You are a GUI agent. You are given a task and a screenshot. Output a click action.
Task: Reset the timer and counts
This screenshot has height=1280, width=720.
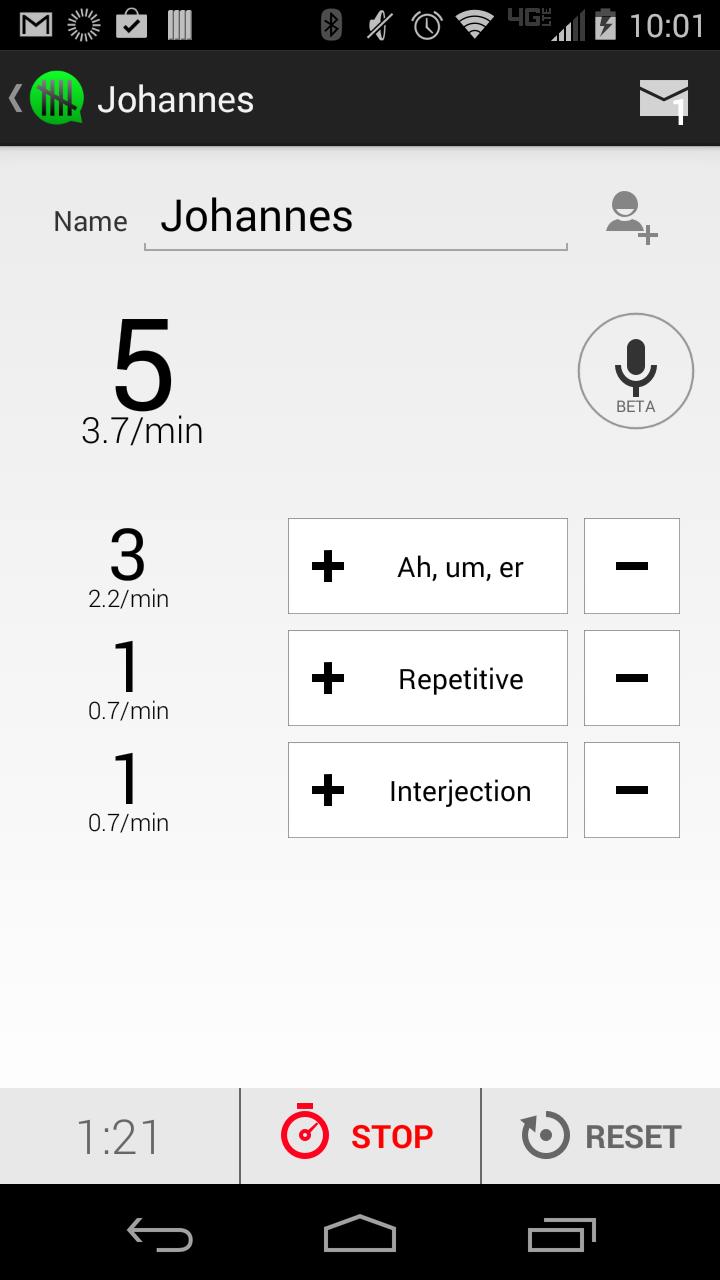click(601, 1136)
